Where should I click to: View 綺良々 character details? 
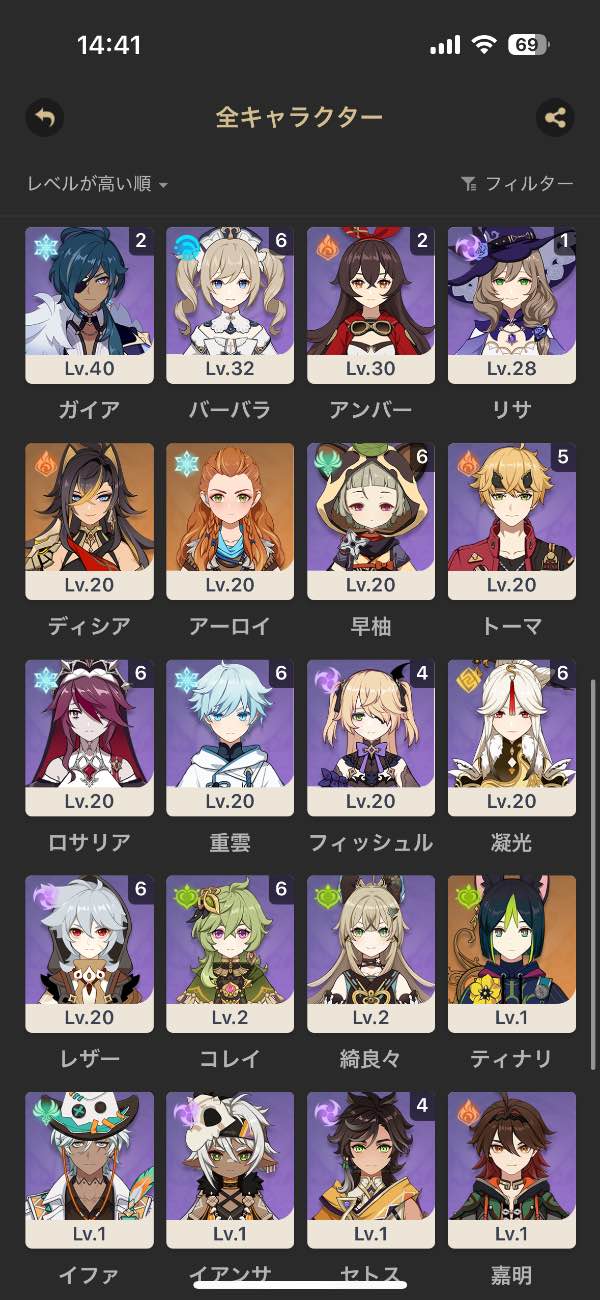click(371, 953)
